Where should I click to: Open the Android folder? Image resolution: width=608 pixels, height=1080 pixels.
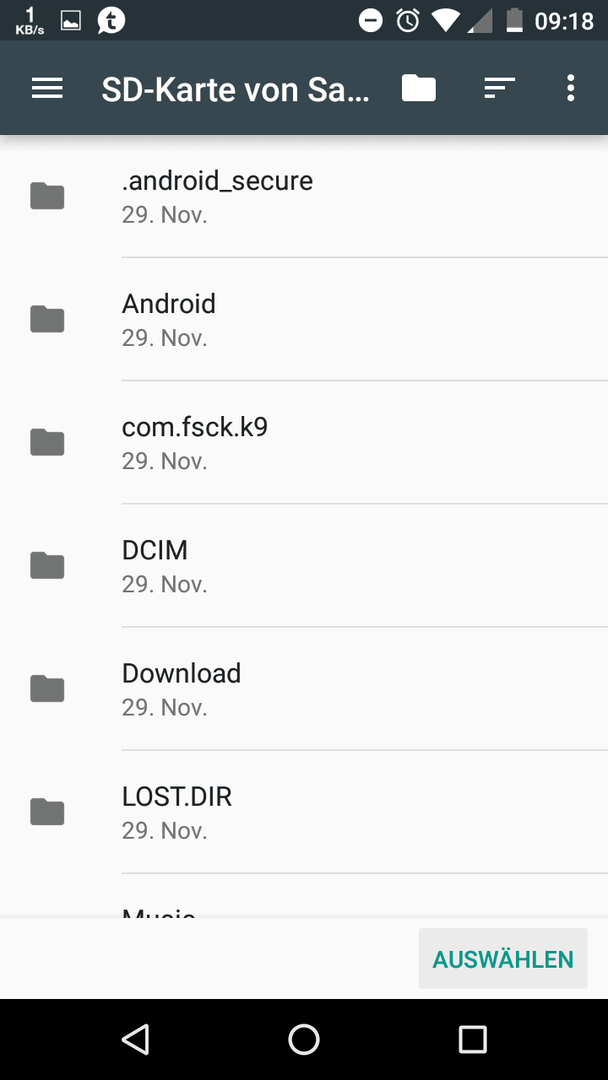[304, 320]
